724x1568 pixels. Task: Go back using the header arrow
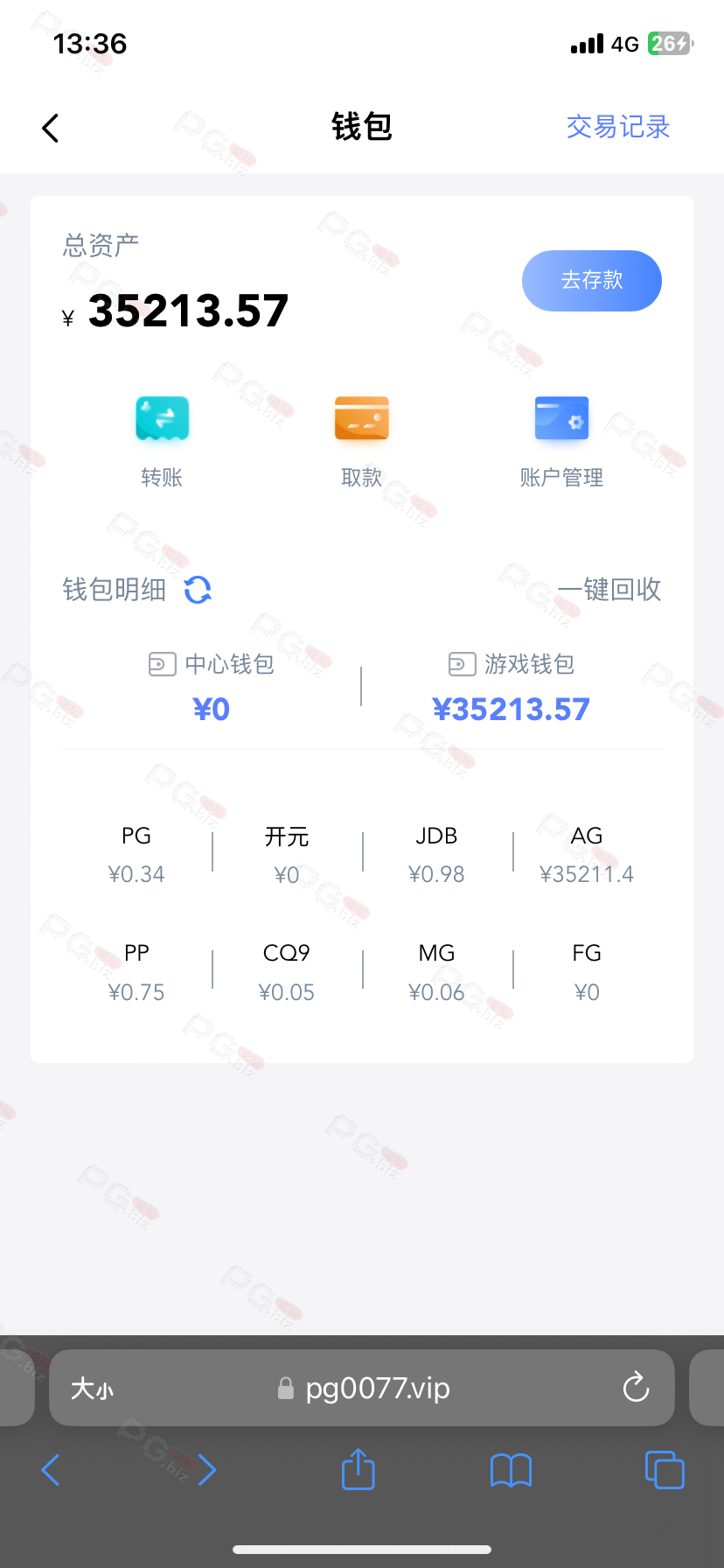click(51, 128)
